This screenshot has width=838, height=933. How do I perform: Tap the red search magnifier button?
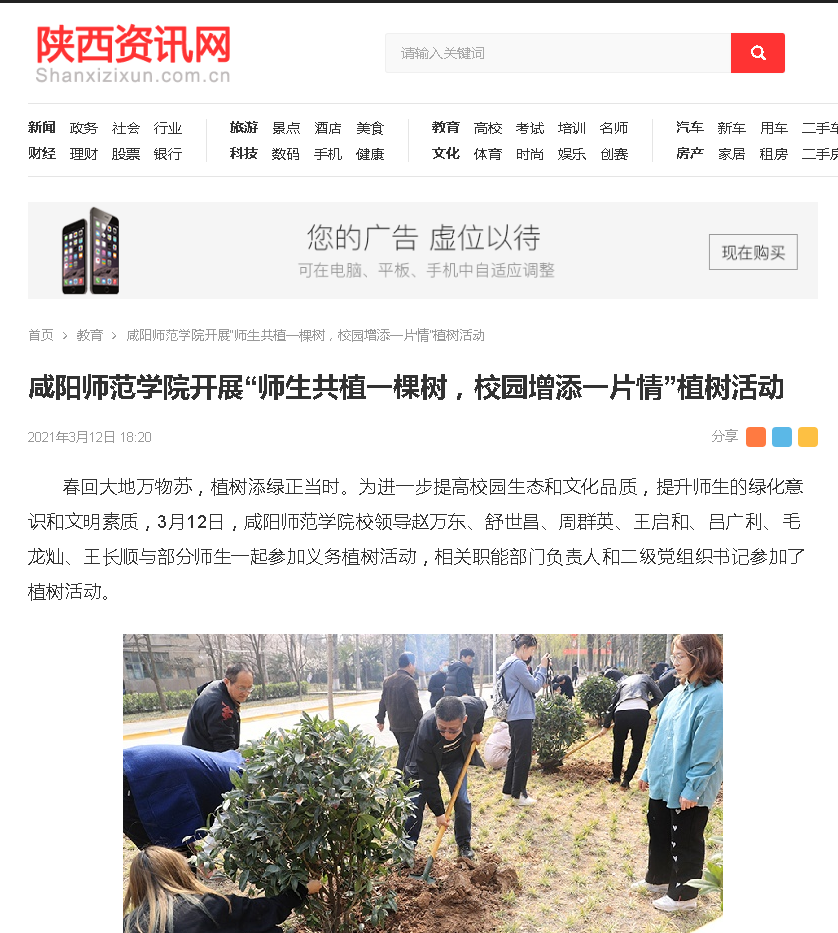757,53
